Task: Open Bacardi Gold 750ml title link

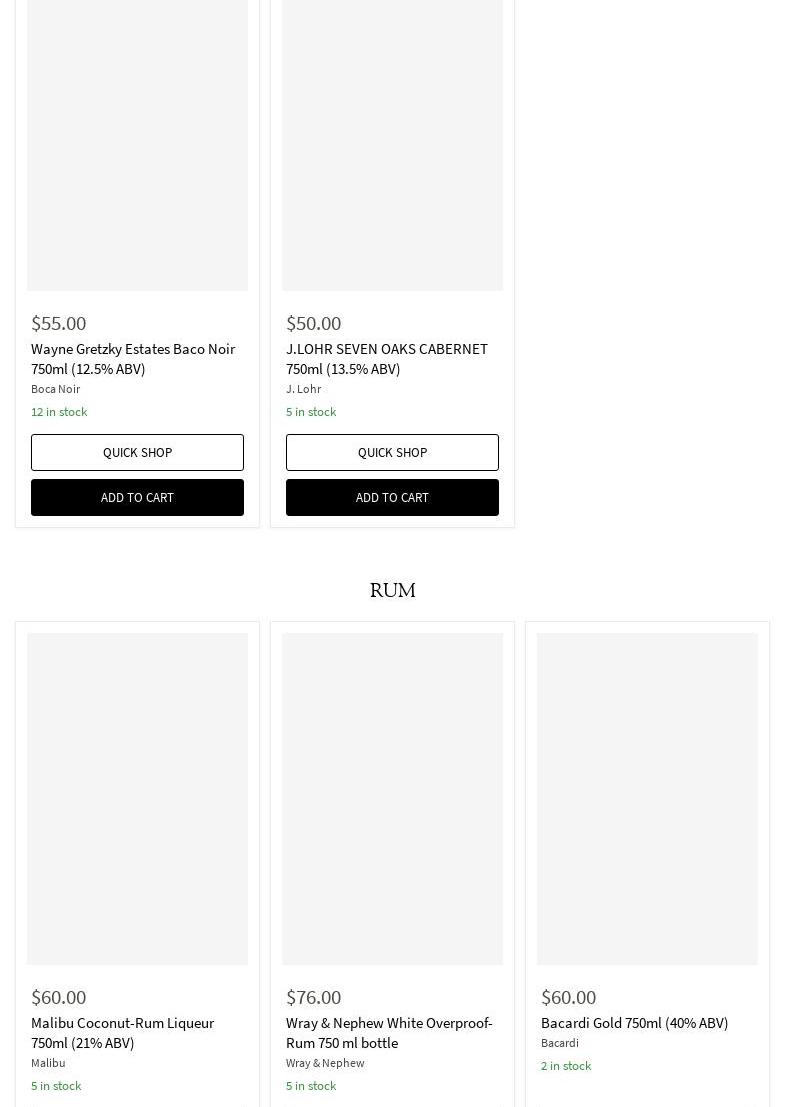Action: [x=634, y=1022]
